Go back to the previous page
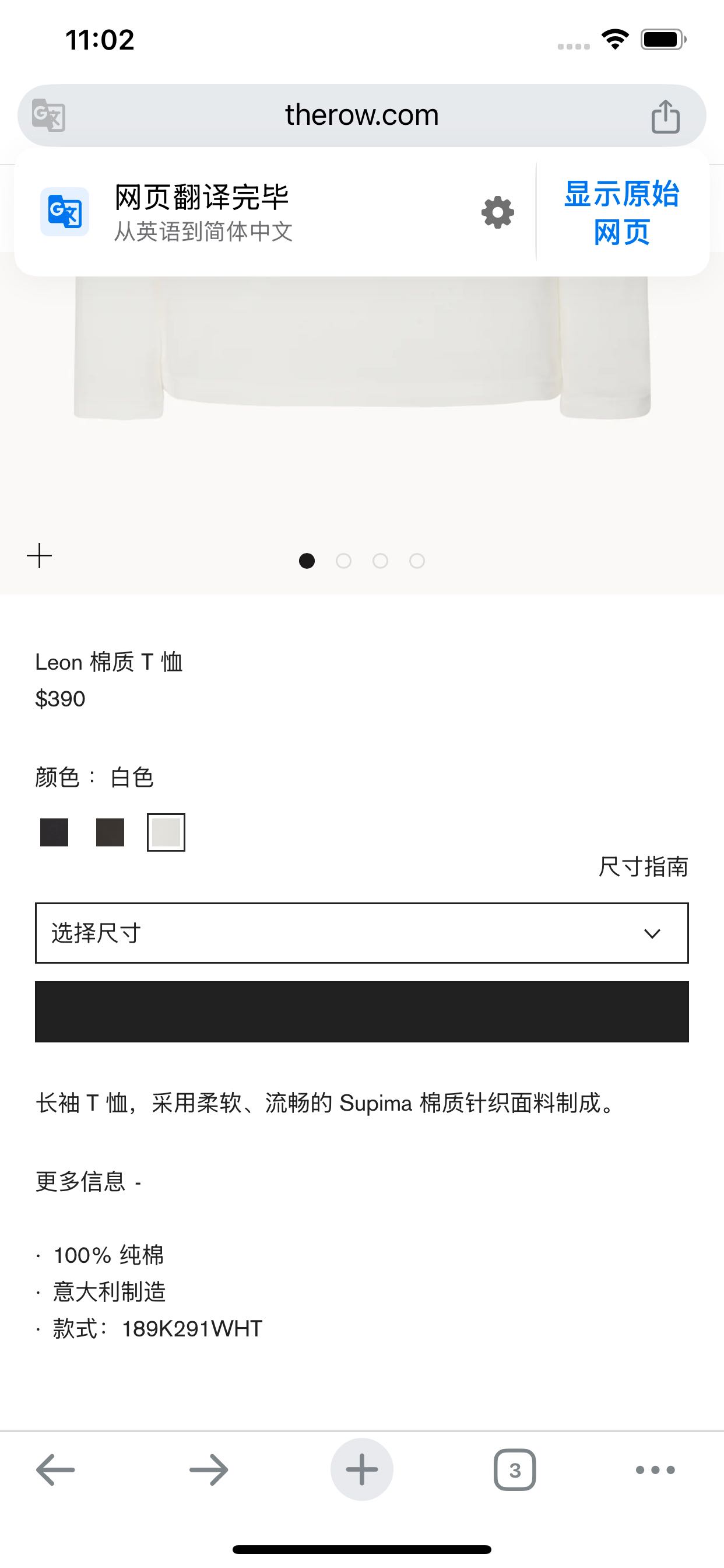 tap(55, 1469)
